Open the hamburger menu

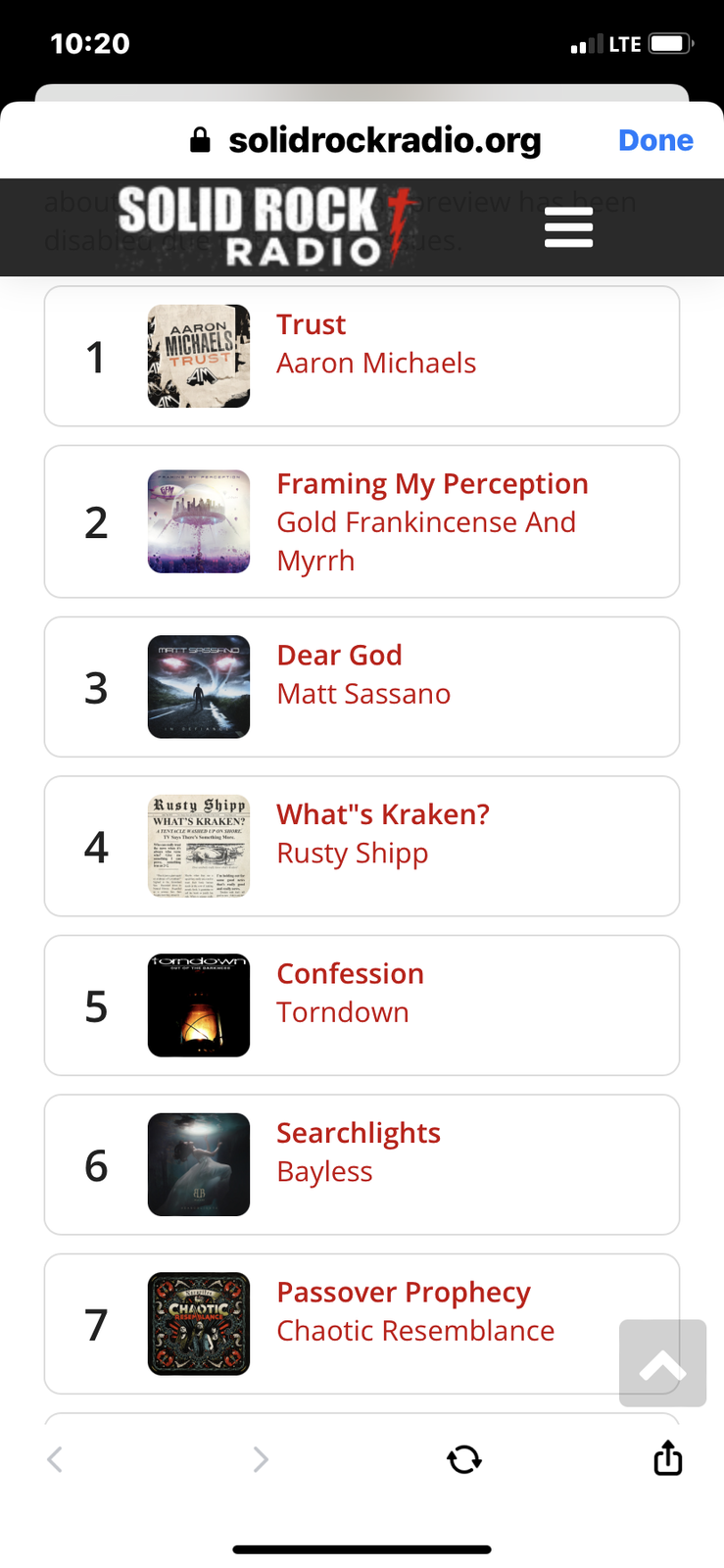coord(568,227)
